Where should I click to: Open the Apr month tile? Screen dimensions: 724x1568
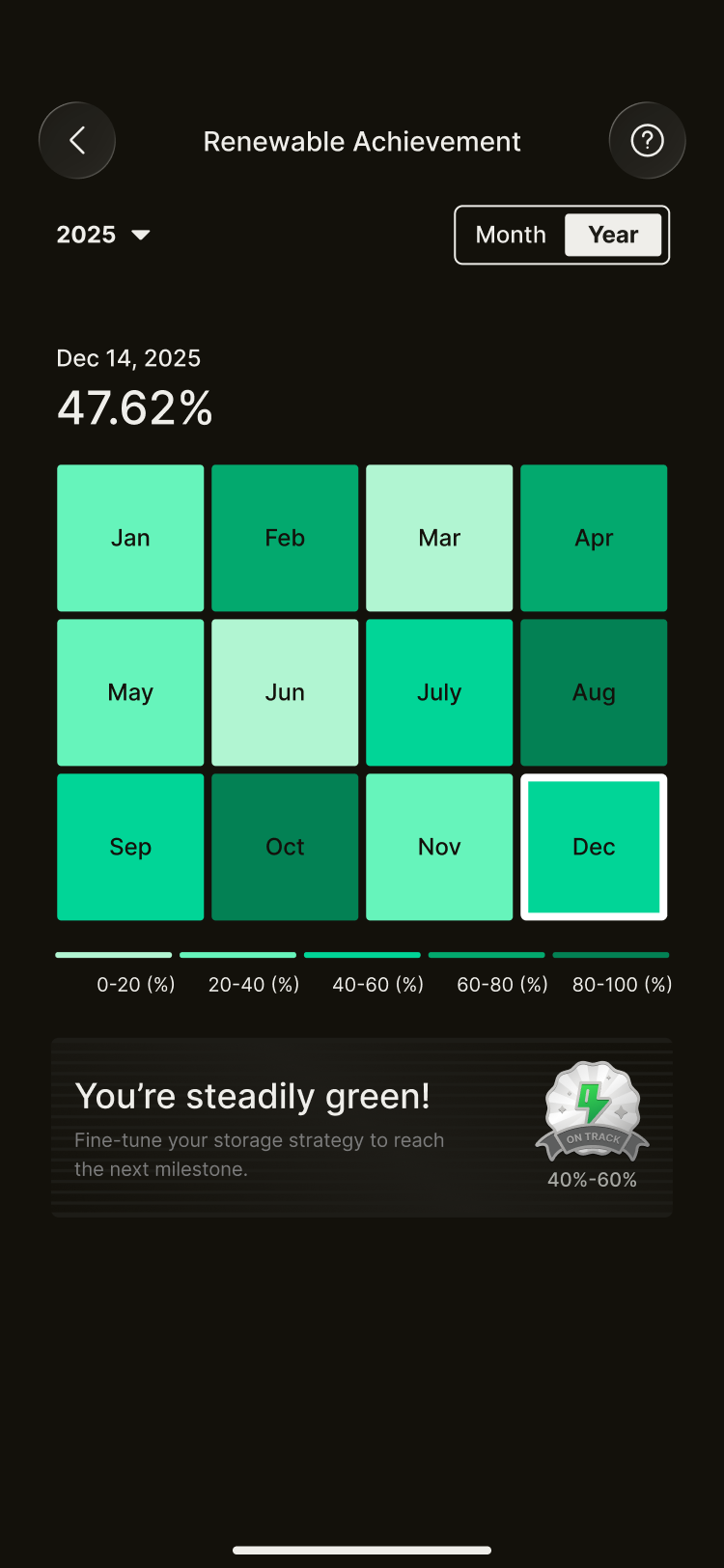click(594, 538)
